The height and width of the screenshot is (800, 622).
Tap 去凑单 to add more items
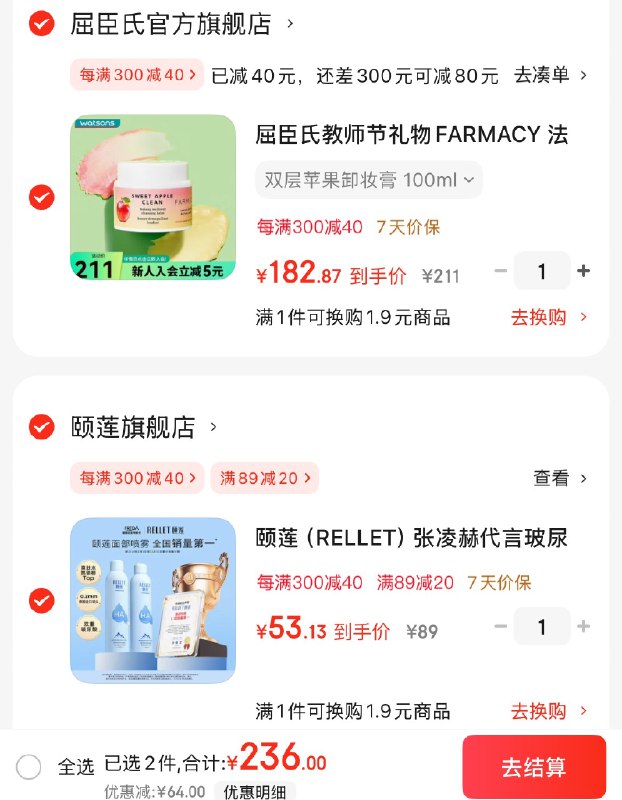pyautogui.click(x=550, y=75)
